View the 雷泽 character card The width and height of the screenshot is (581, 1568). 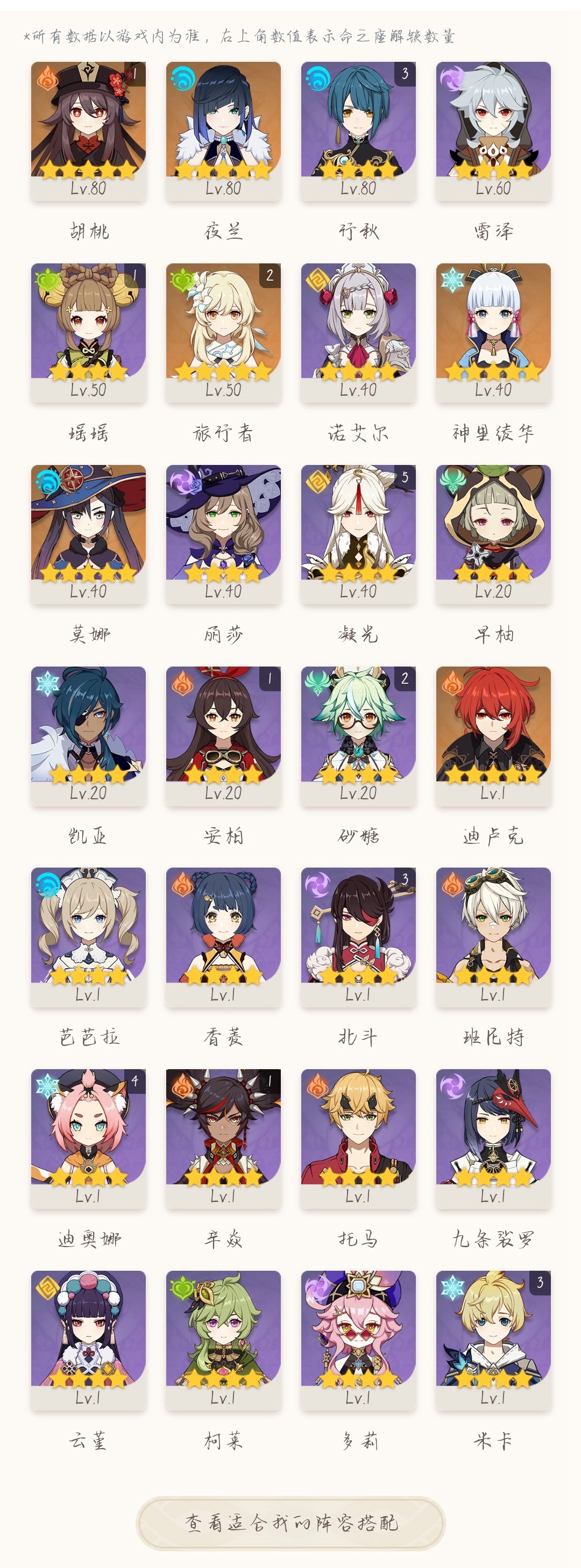click(x=493, y=130)
